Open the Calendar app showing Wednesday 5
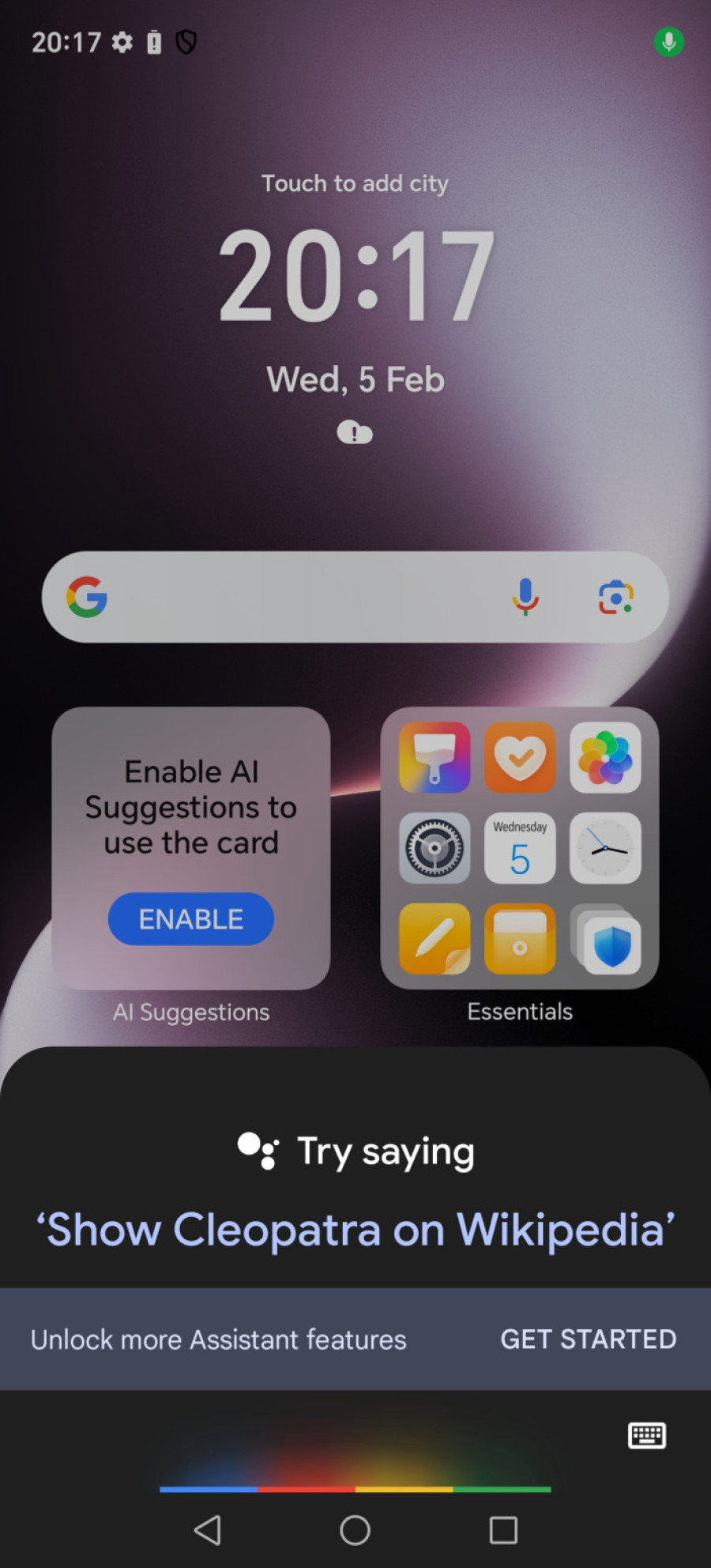This screenshot has width=711, height=1568. (520, 848)
